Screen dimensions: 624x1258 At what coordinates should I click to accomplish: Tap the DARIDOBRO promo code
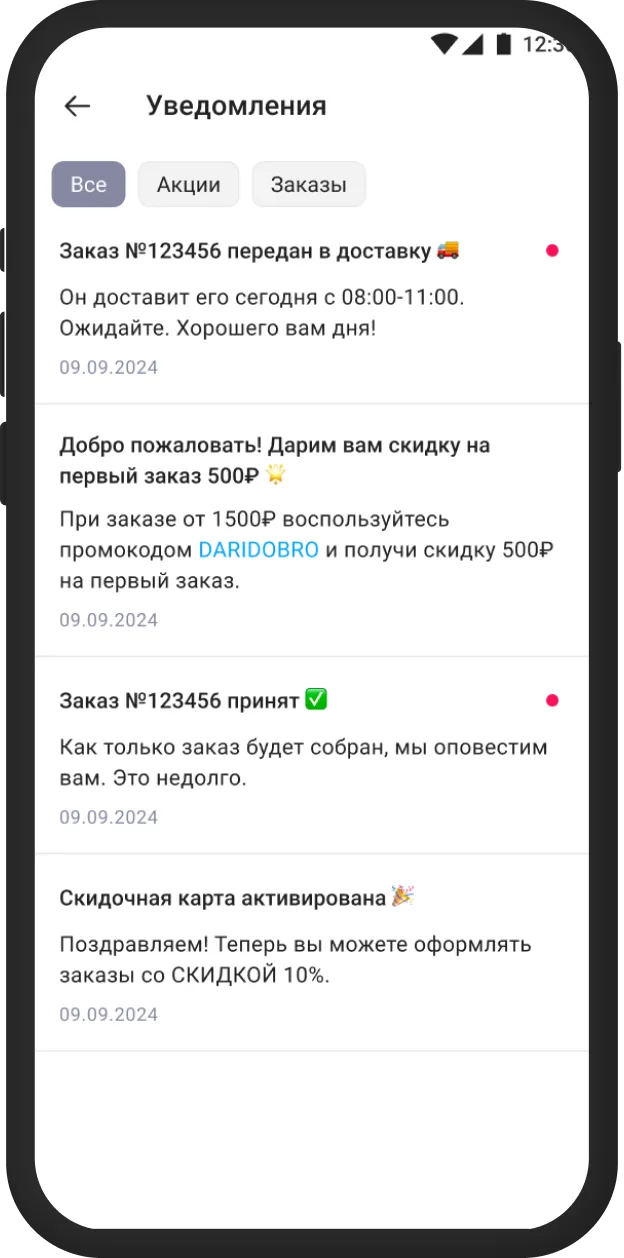[x=258, y=550]
